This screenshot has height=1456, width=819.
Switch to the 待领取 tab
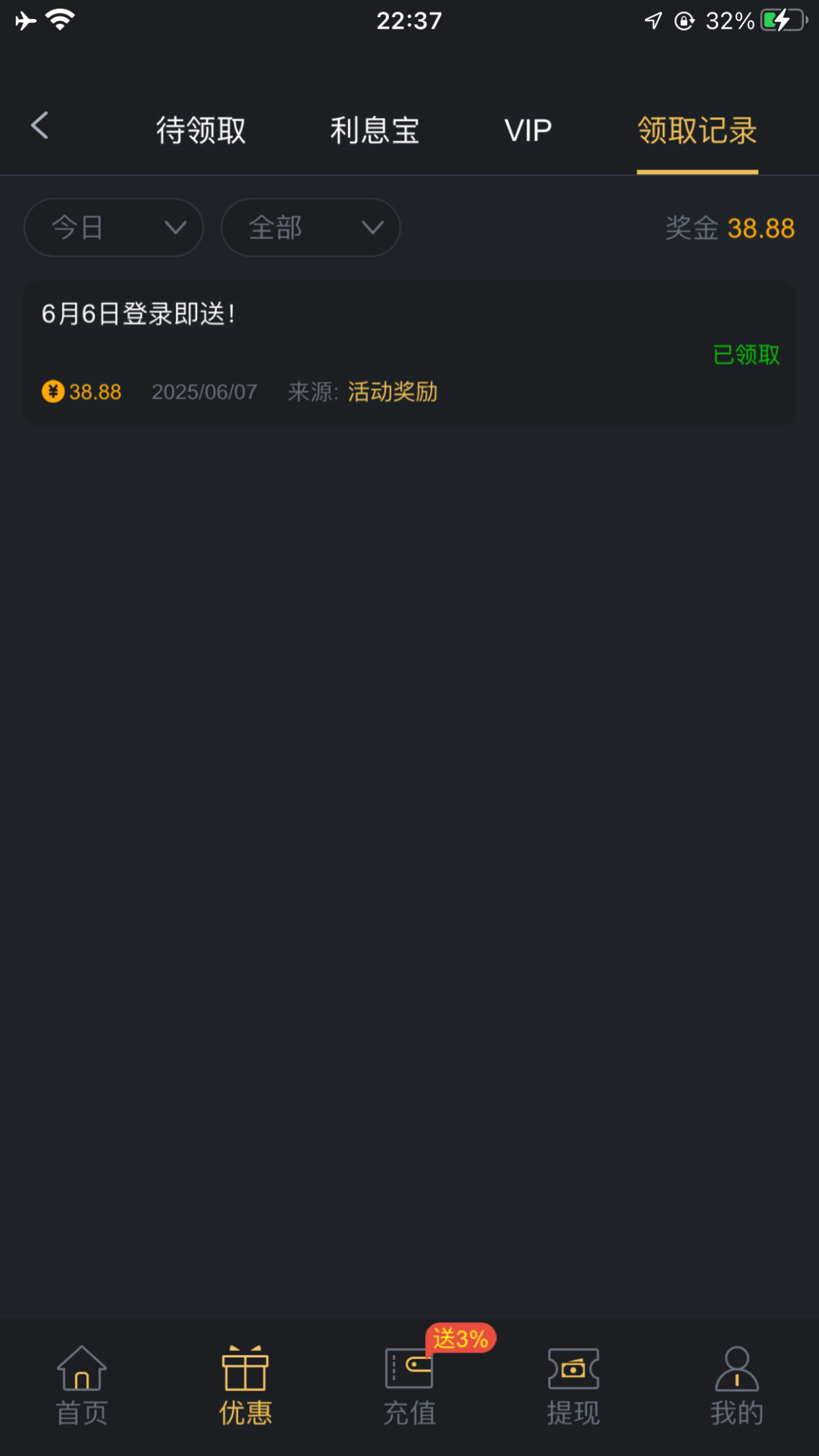(201, 130)
